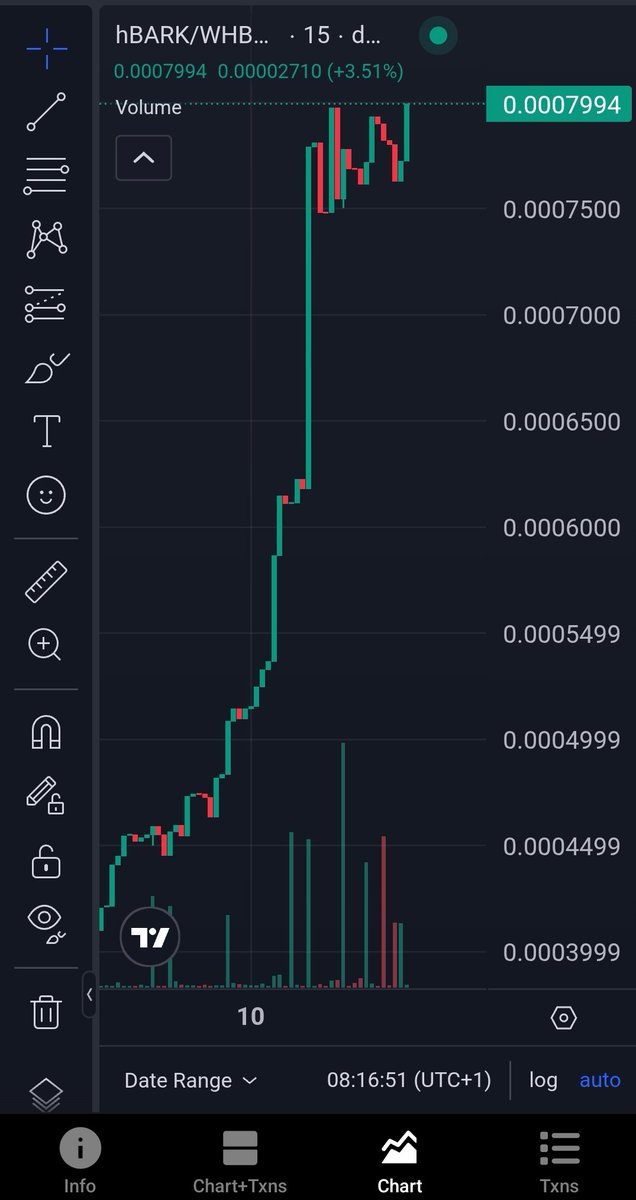Toggle log scale

click(x=543, y=1080)
